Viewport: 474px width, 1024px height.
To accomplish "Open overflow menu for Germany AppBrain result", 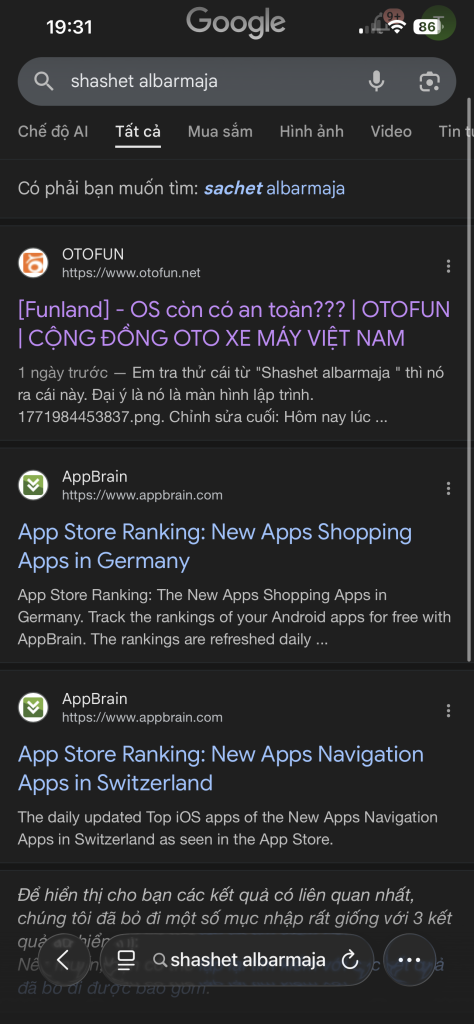I will tap(448, 488).
